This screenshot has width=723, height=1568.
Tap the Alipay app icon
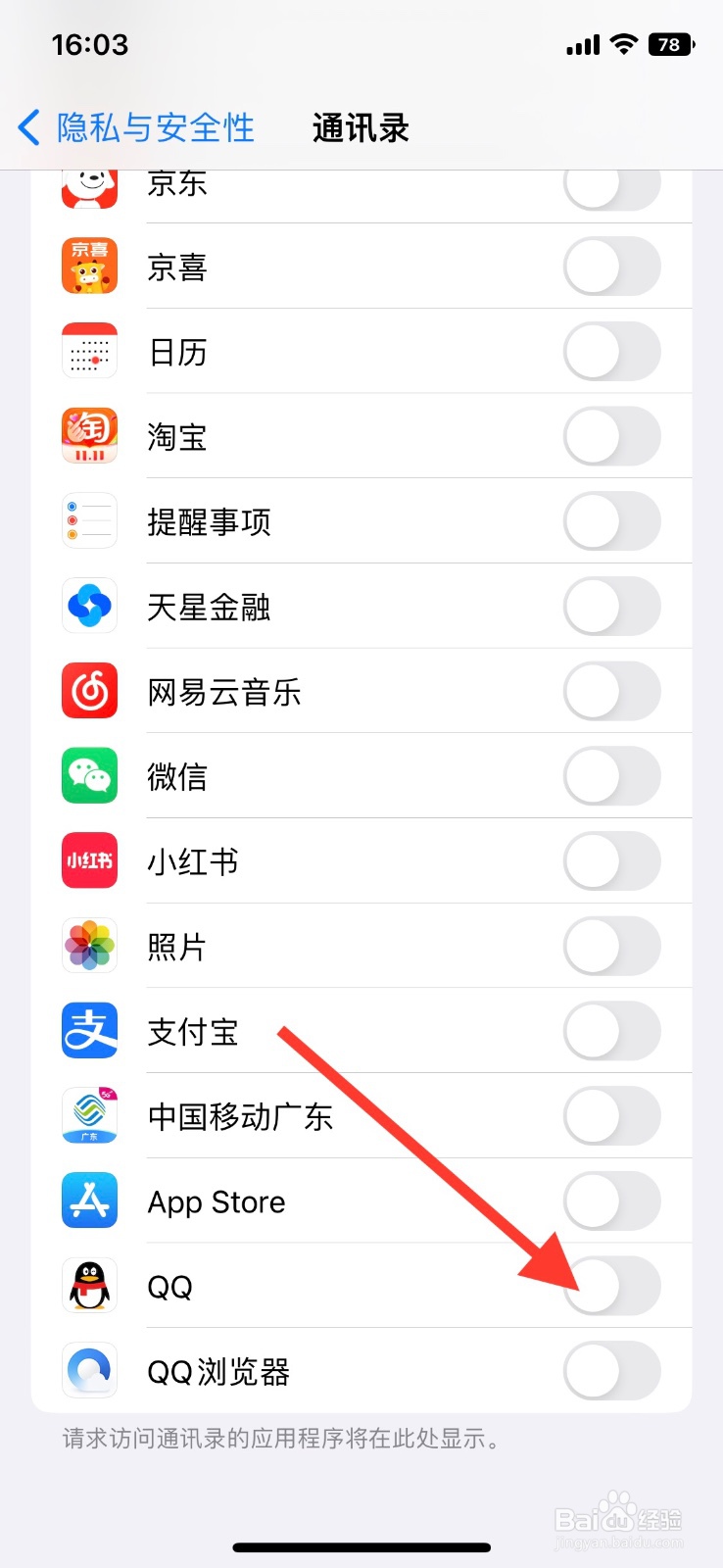(x=88, y=1030)
